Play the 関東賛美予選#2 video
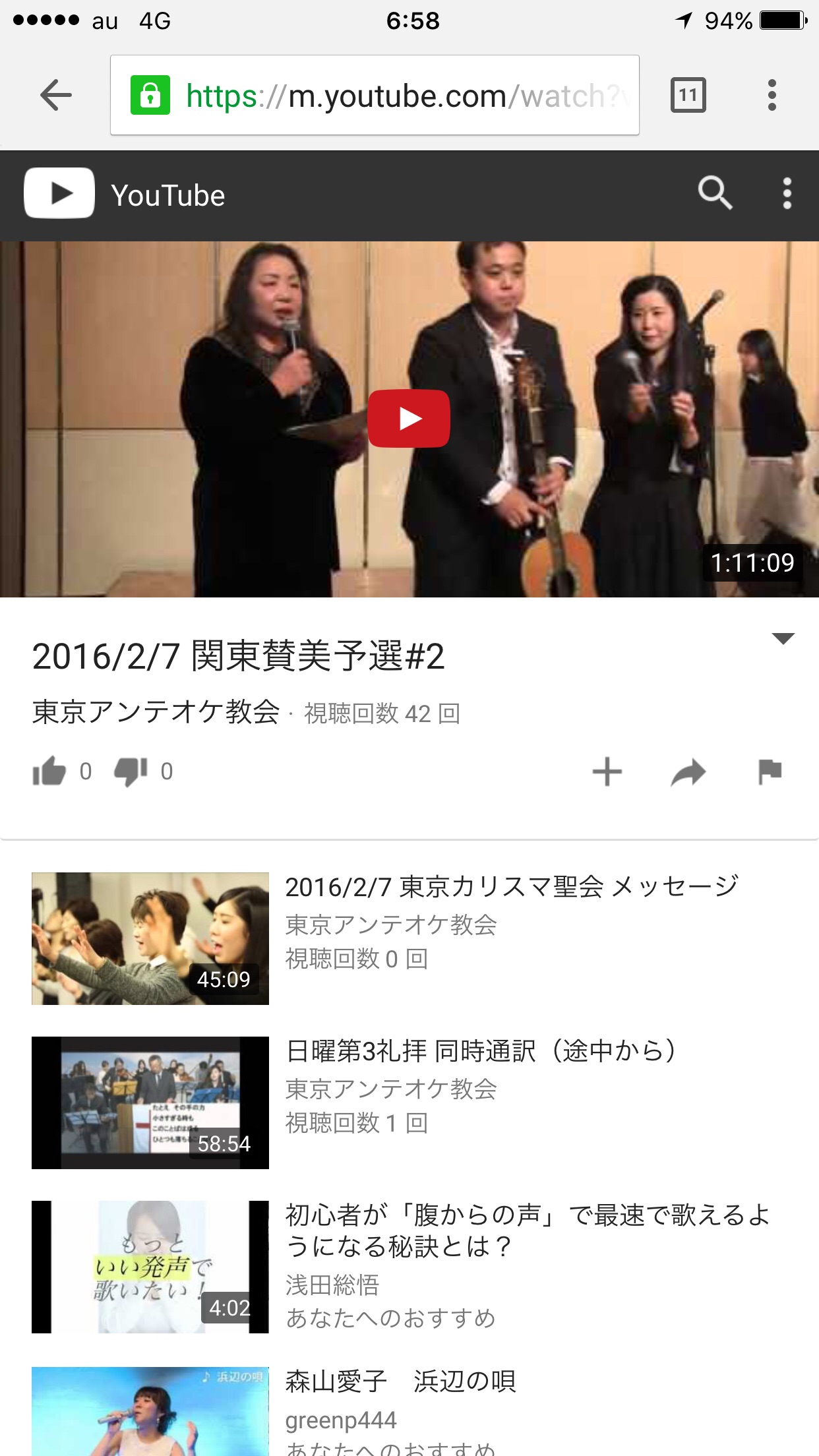Viewport: 819px width, 1456px height. [409, 419]
